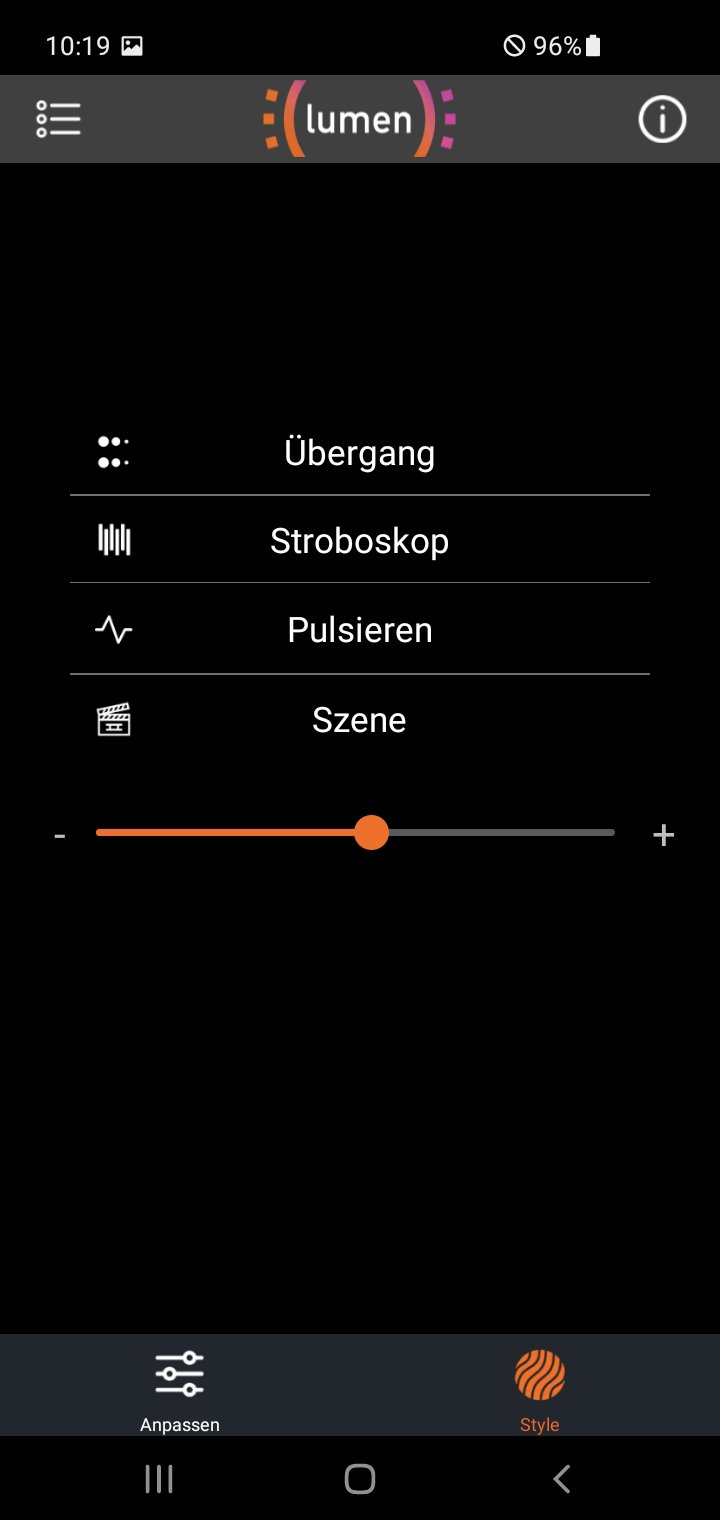Tap the Szene clapperboard icon

tap(112, 719)
